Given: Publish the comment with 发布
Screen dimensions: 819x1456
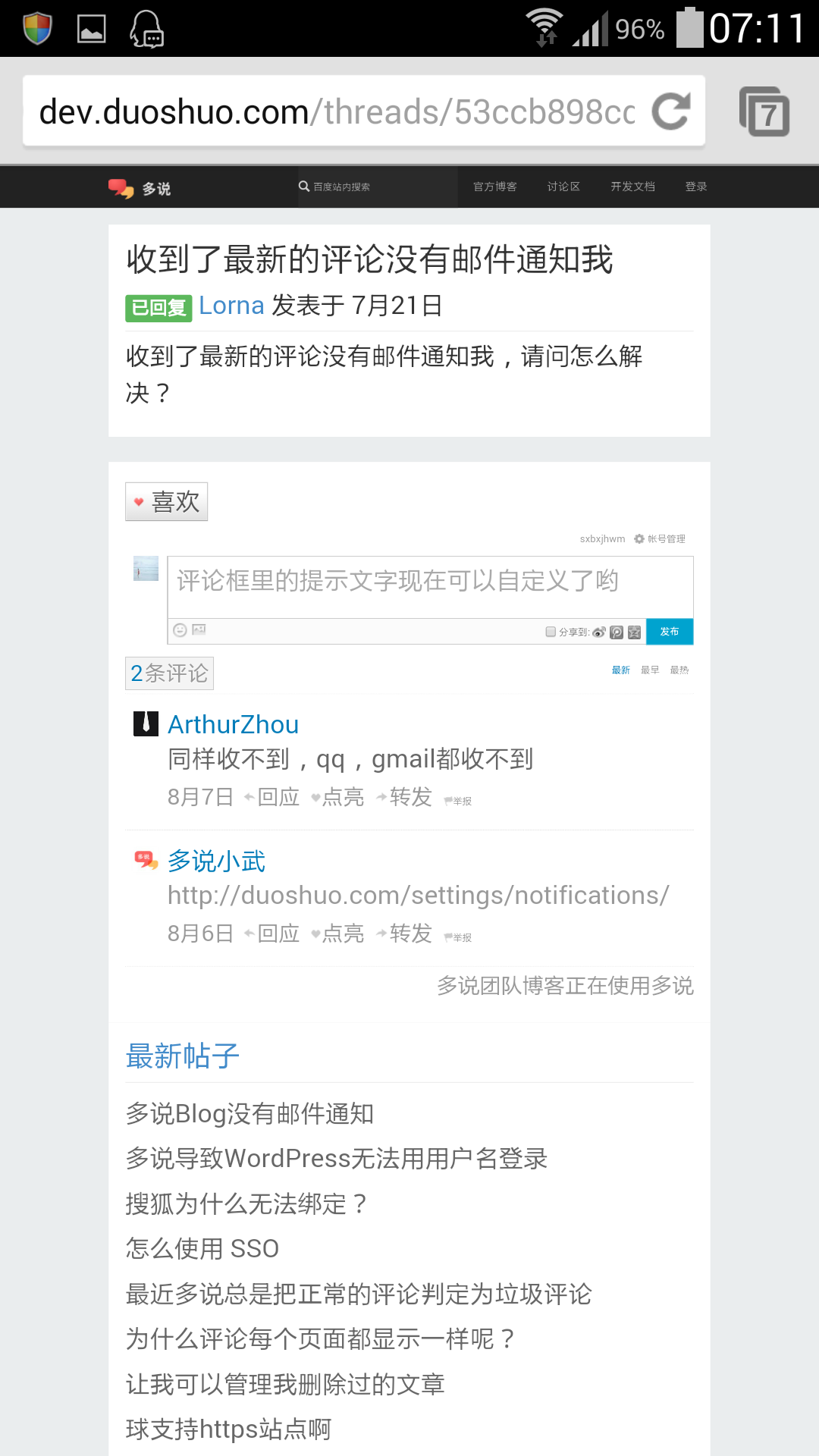Looking at the screenshot, I should pos(669,632).
